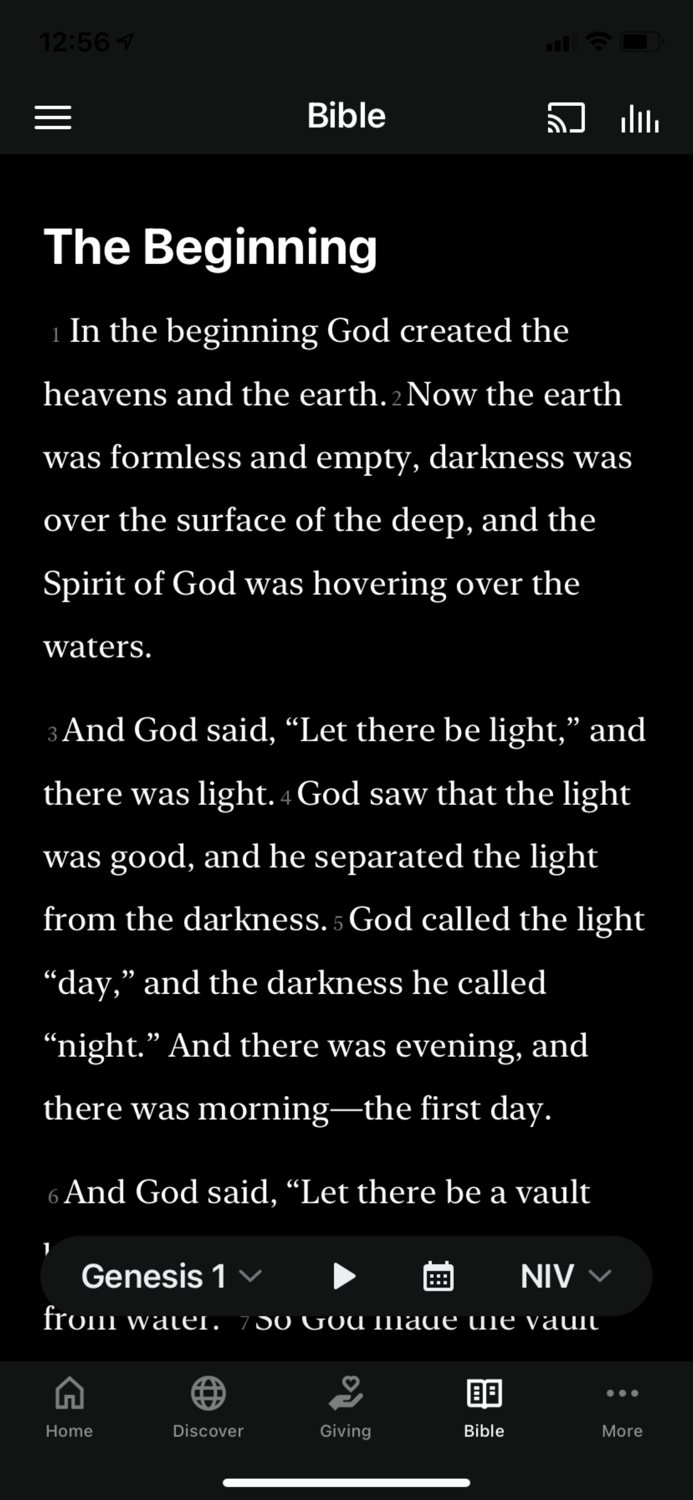Expand the Genesis 1 chapter picker
Screen dimensions: 693x1500
[x=171, y=1276]
